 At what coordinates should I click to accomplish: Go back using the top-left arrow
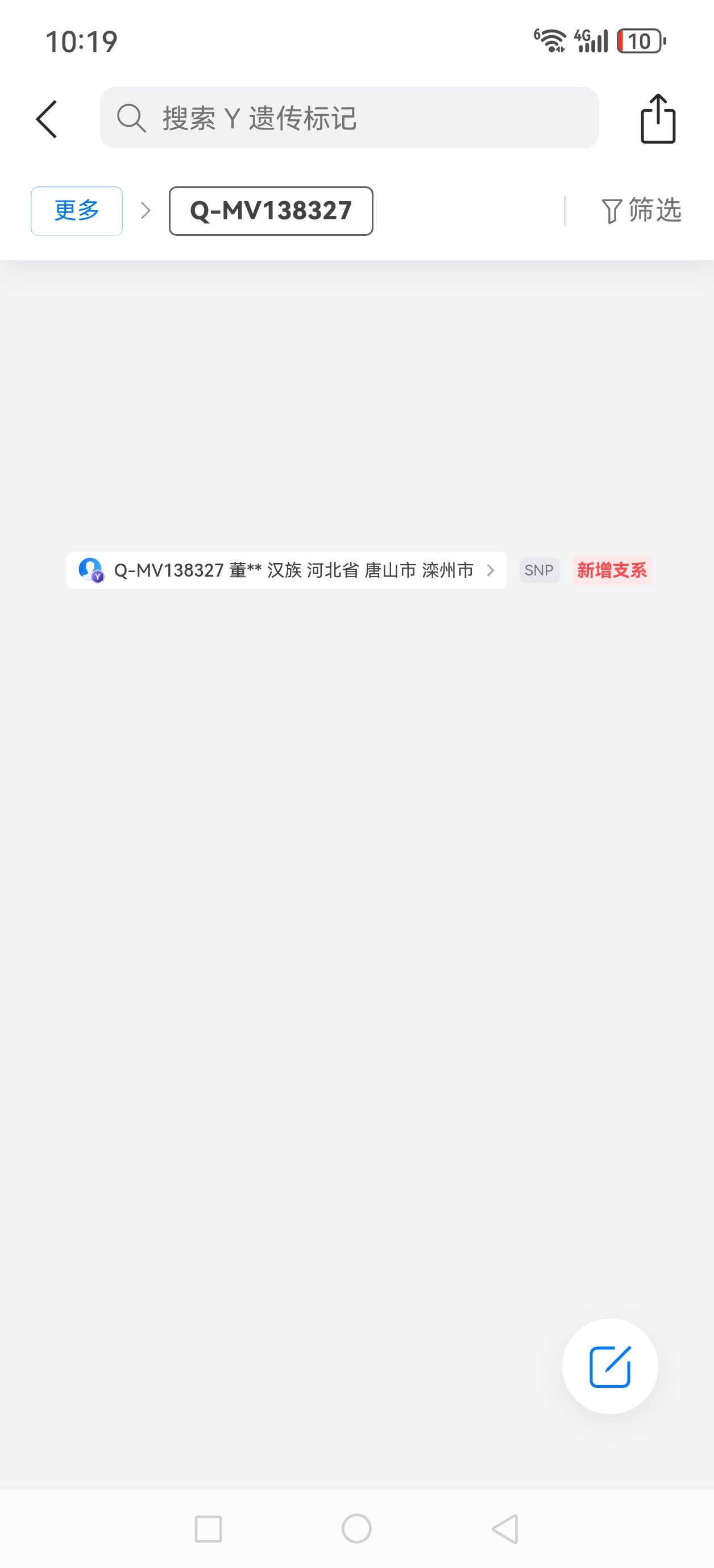click(x=47, y=119)
